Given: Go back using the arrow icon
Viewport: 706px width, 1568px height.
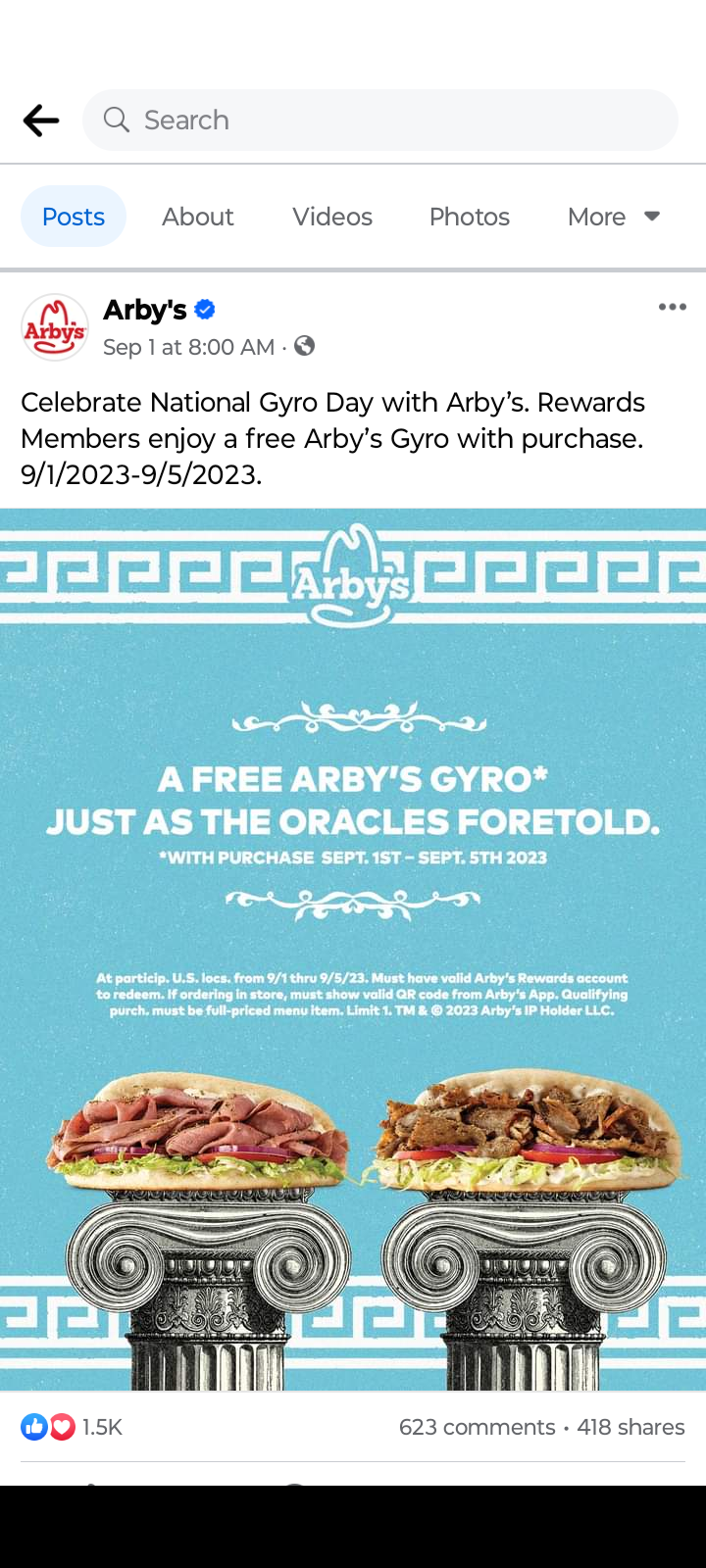Looking at the screenshot, I should (x=41, y=121).
